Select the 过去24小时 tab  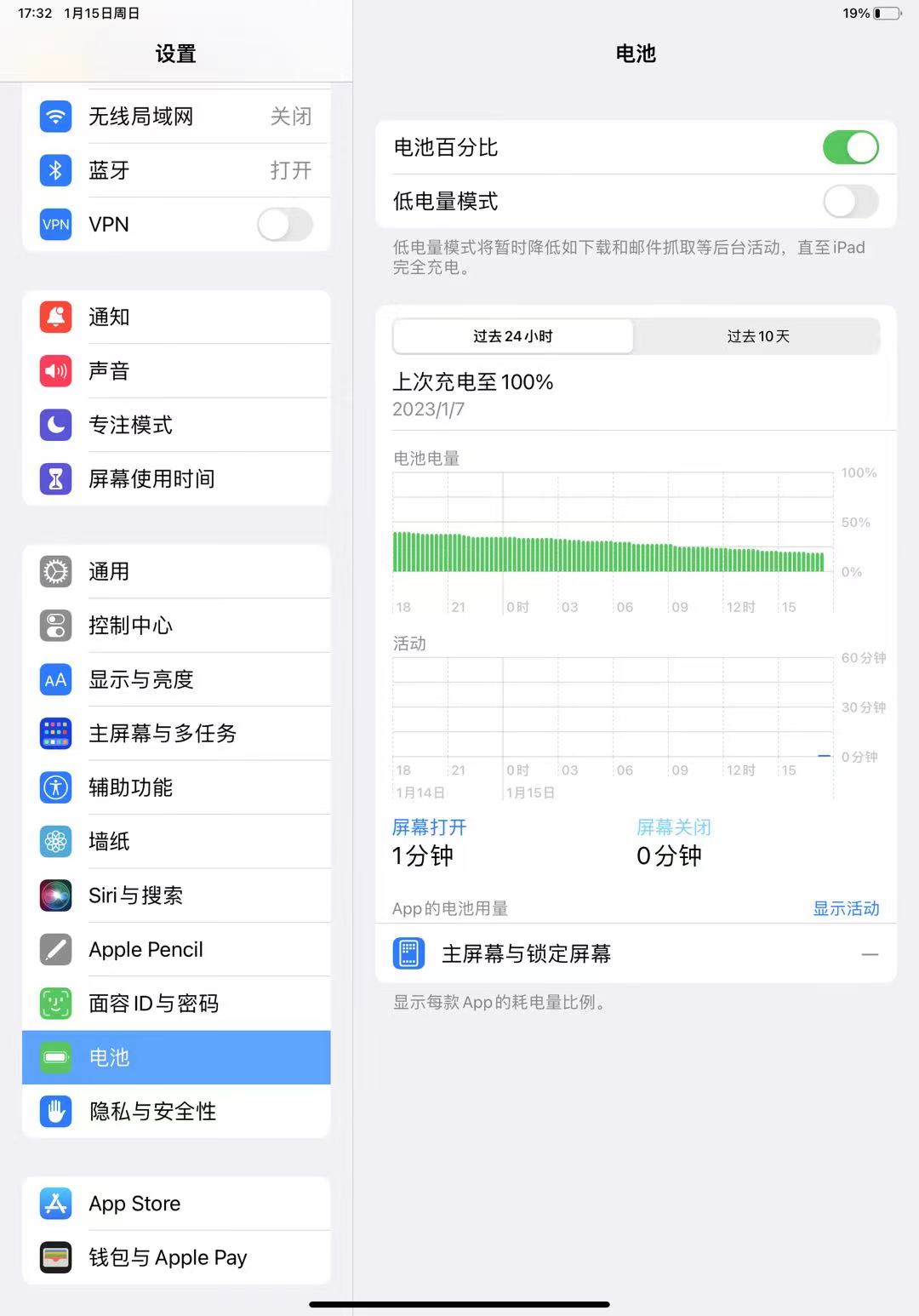513,336
